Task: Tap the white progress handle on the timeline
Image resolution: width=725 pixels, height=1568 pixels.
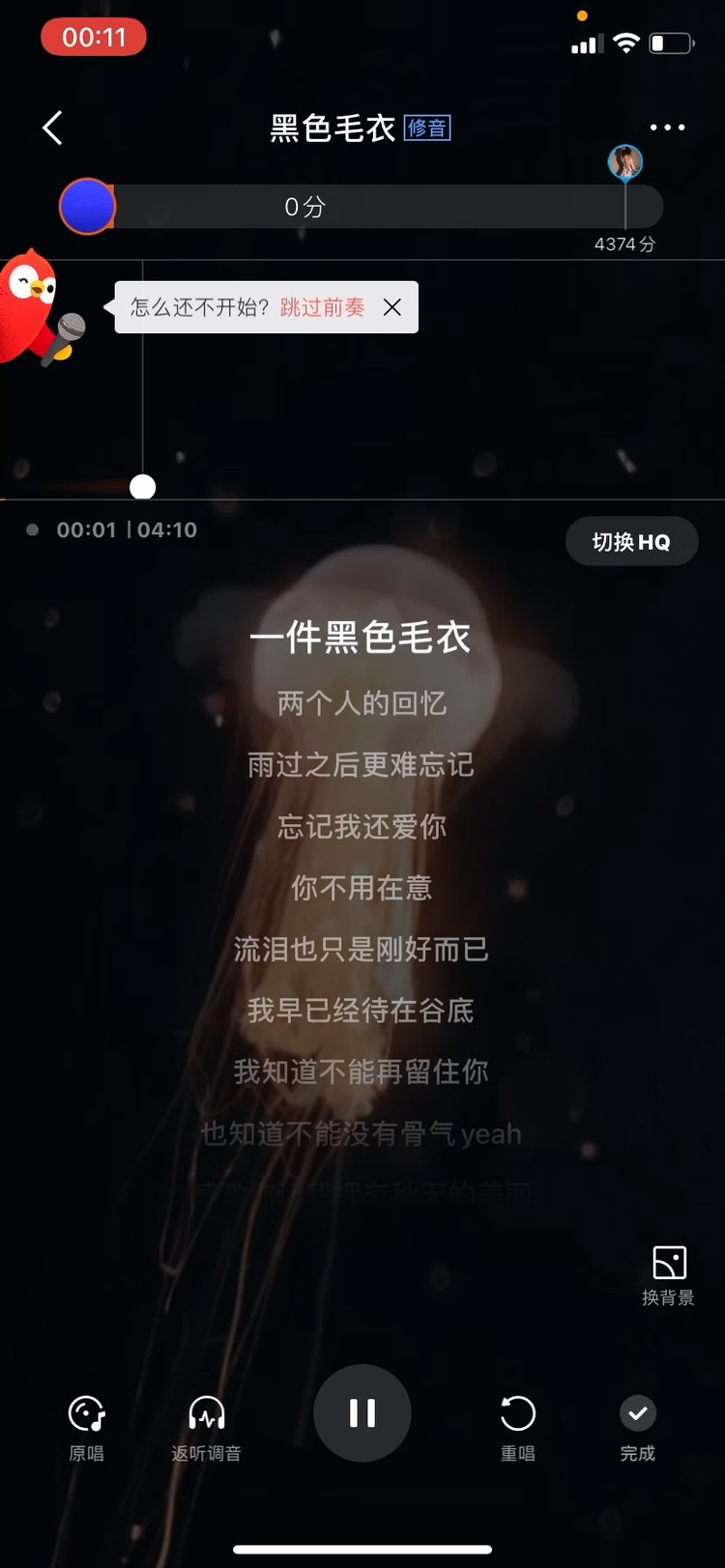Action: click(x=142, y=487)
